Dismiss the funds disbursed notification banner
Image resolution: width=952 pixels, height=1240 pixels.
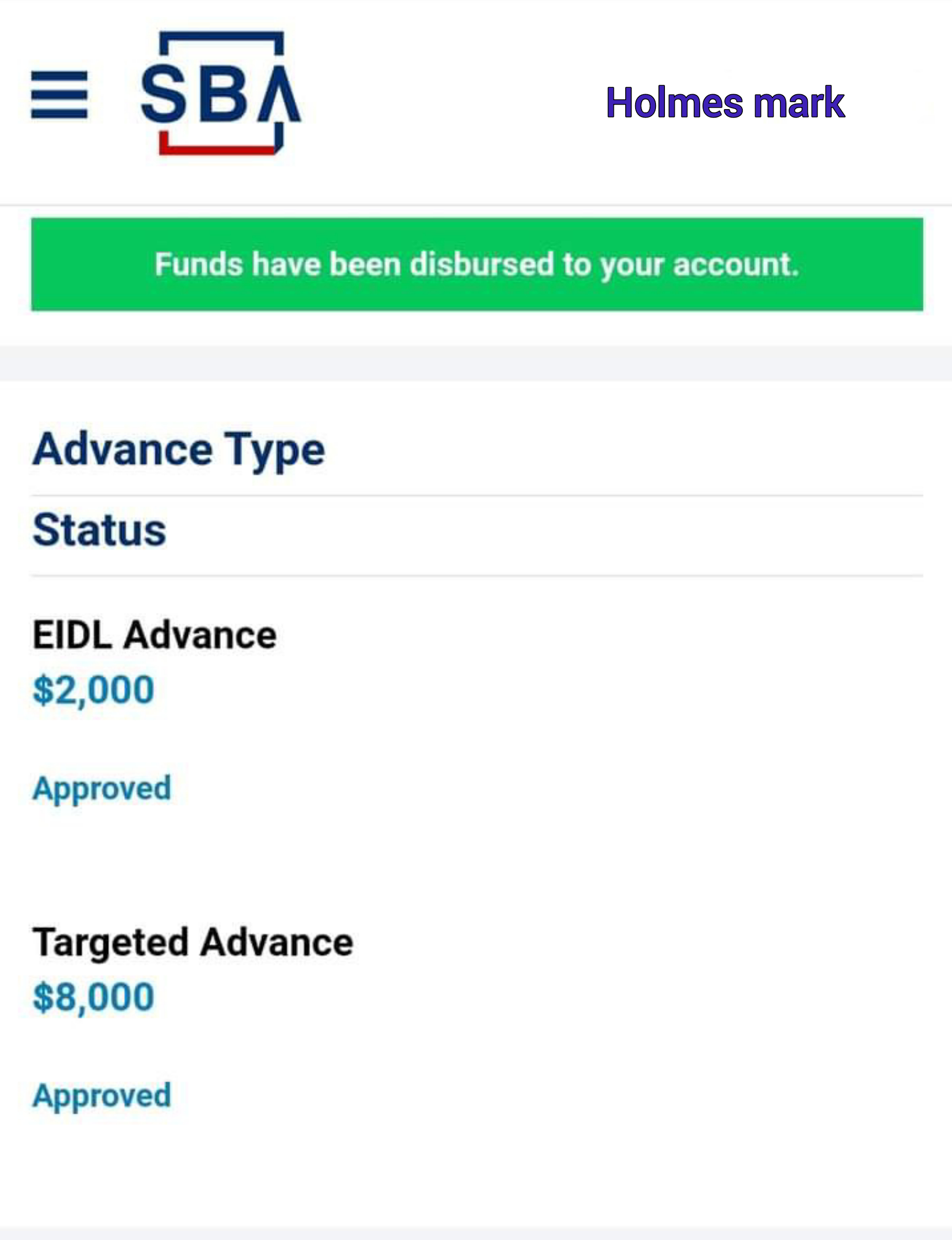click(476, 264)
